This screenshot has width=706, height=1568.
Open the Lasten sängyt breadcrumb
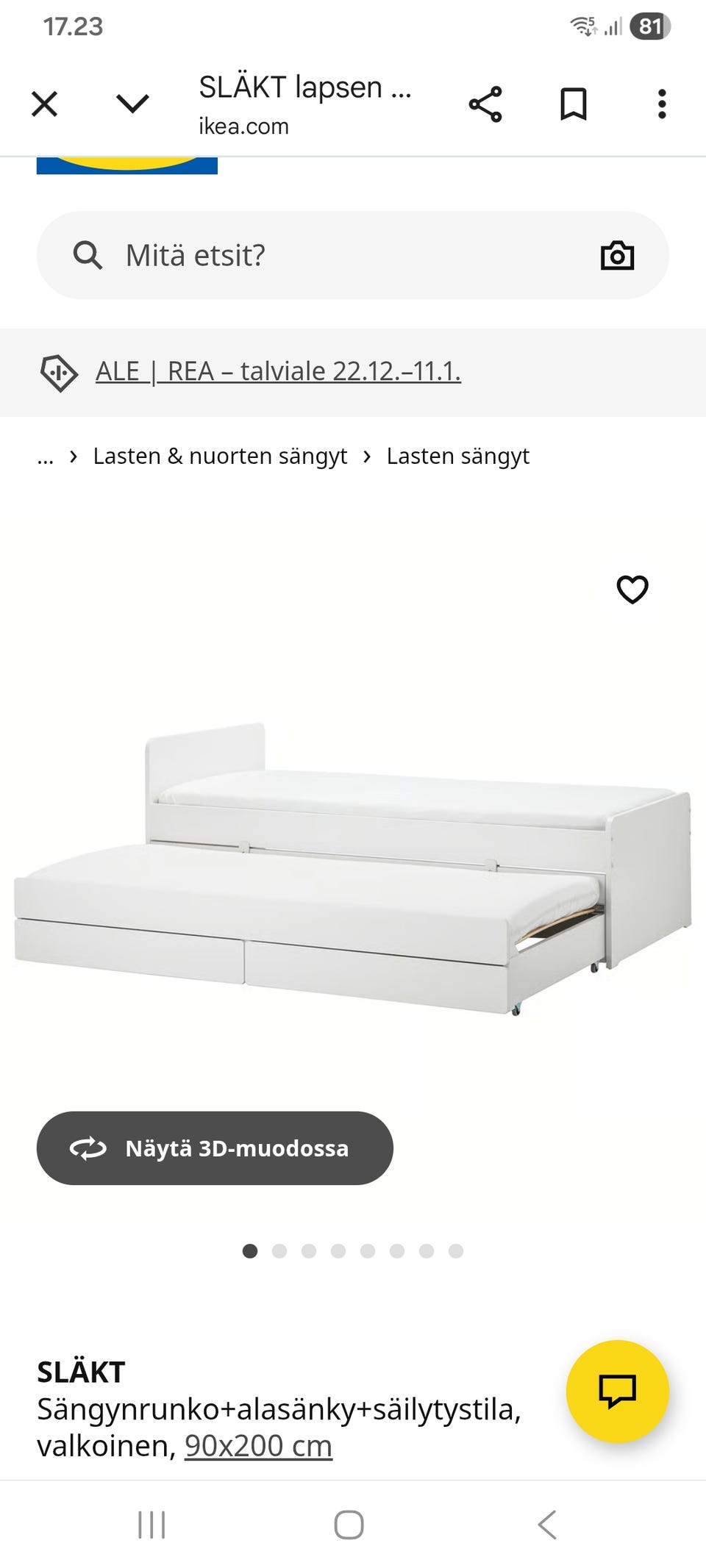click(x=457, y=457)
